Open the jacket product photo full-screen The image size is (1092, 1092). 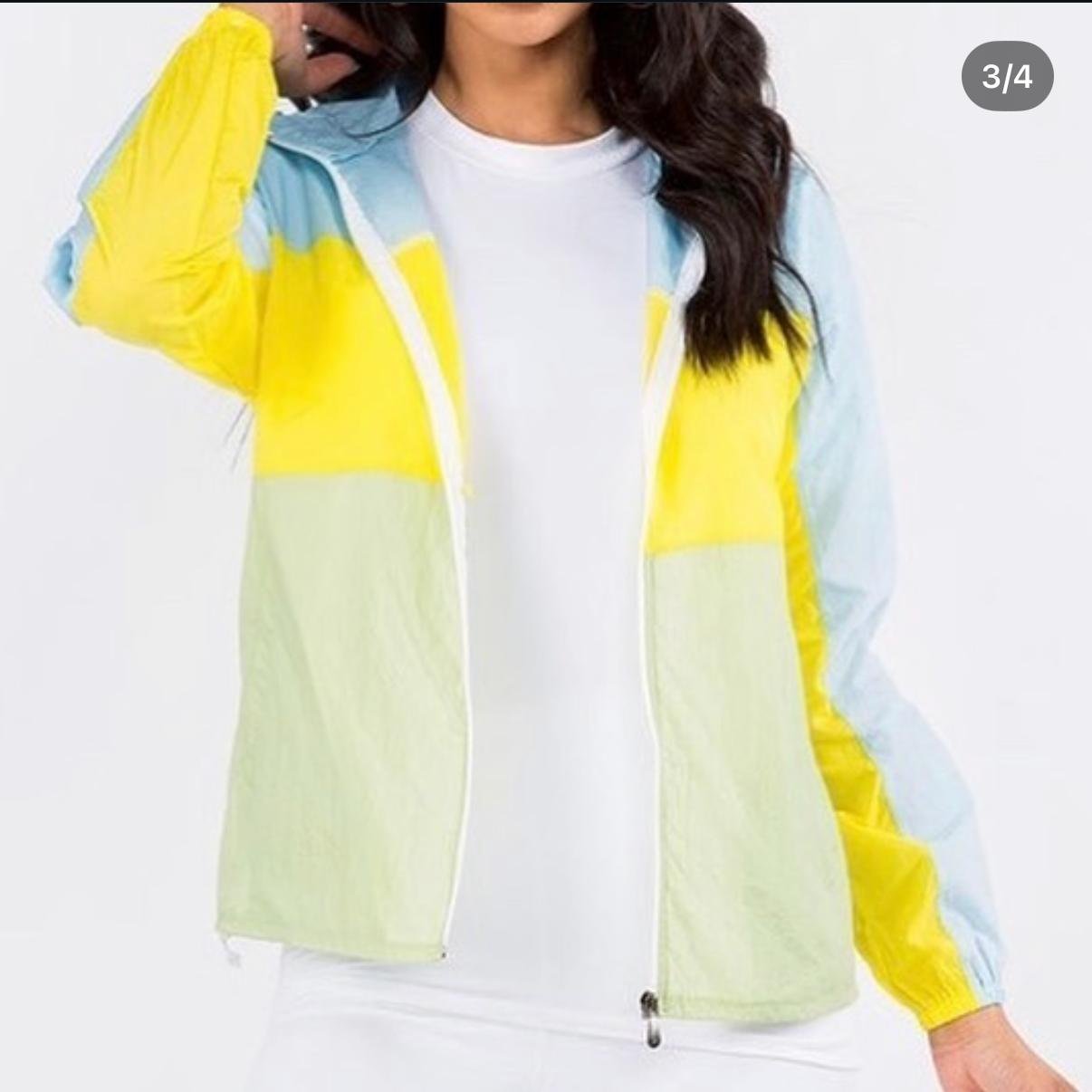click(546, 547)
